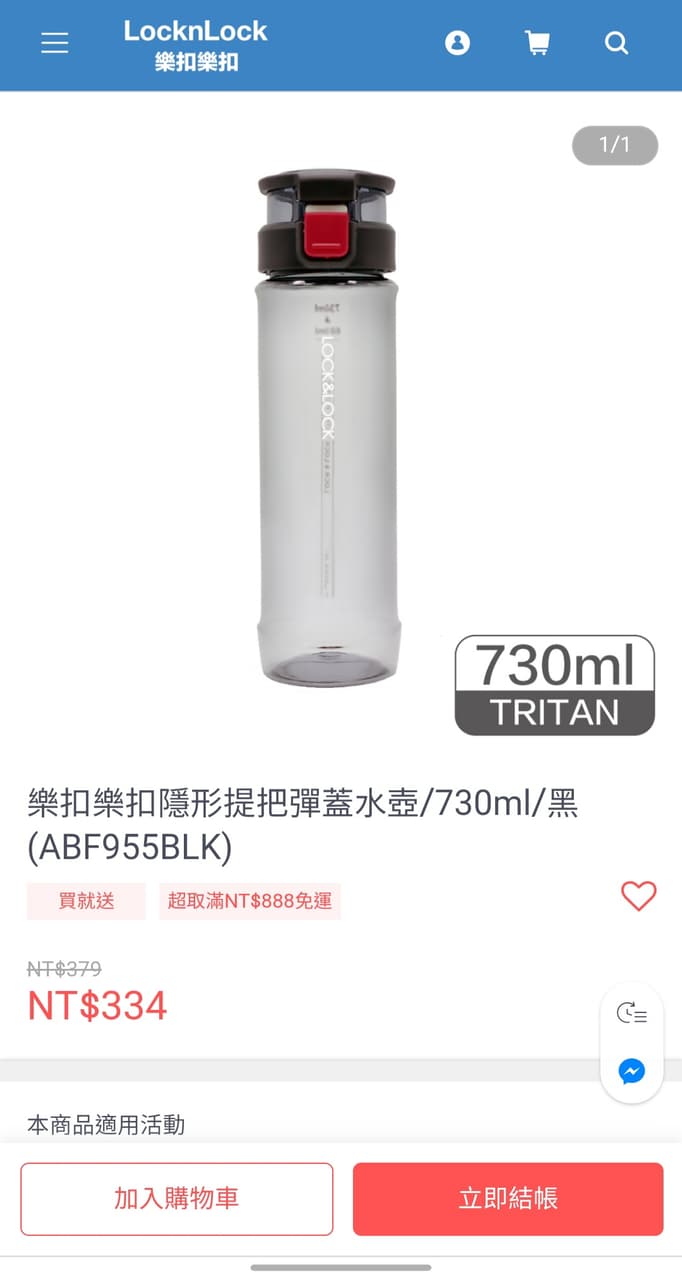
Task: Go to LocknLock home via logo
Action: click(196, 45)
